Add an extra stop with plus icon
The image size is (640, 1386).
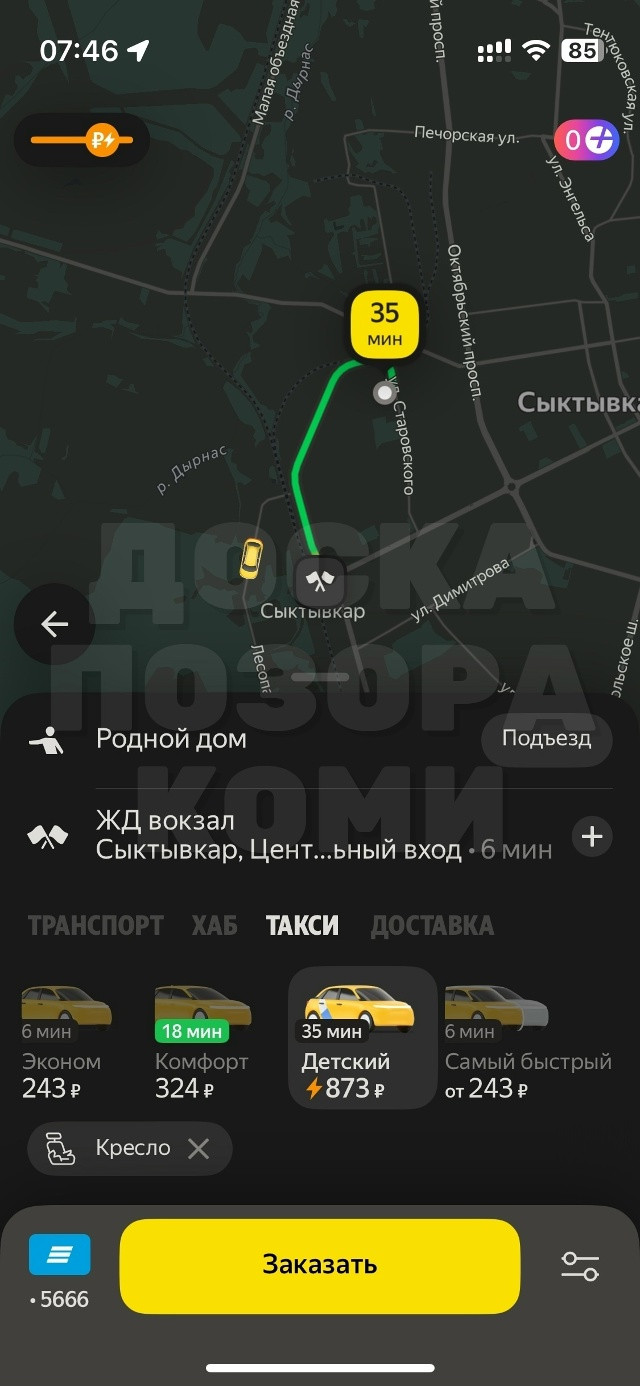tap(592, 836)
